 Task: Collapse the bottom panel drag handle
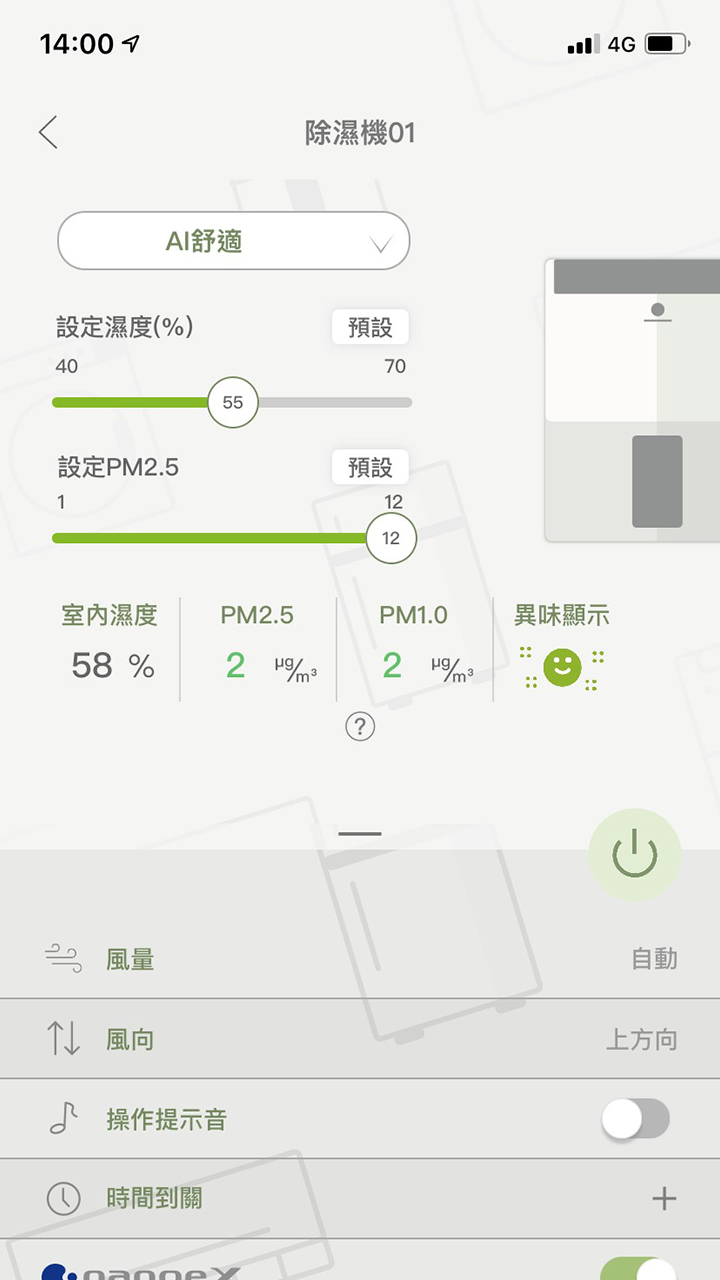click(358, 833)
